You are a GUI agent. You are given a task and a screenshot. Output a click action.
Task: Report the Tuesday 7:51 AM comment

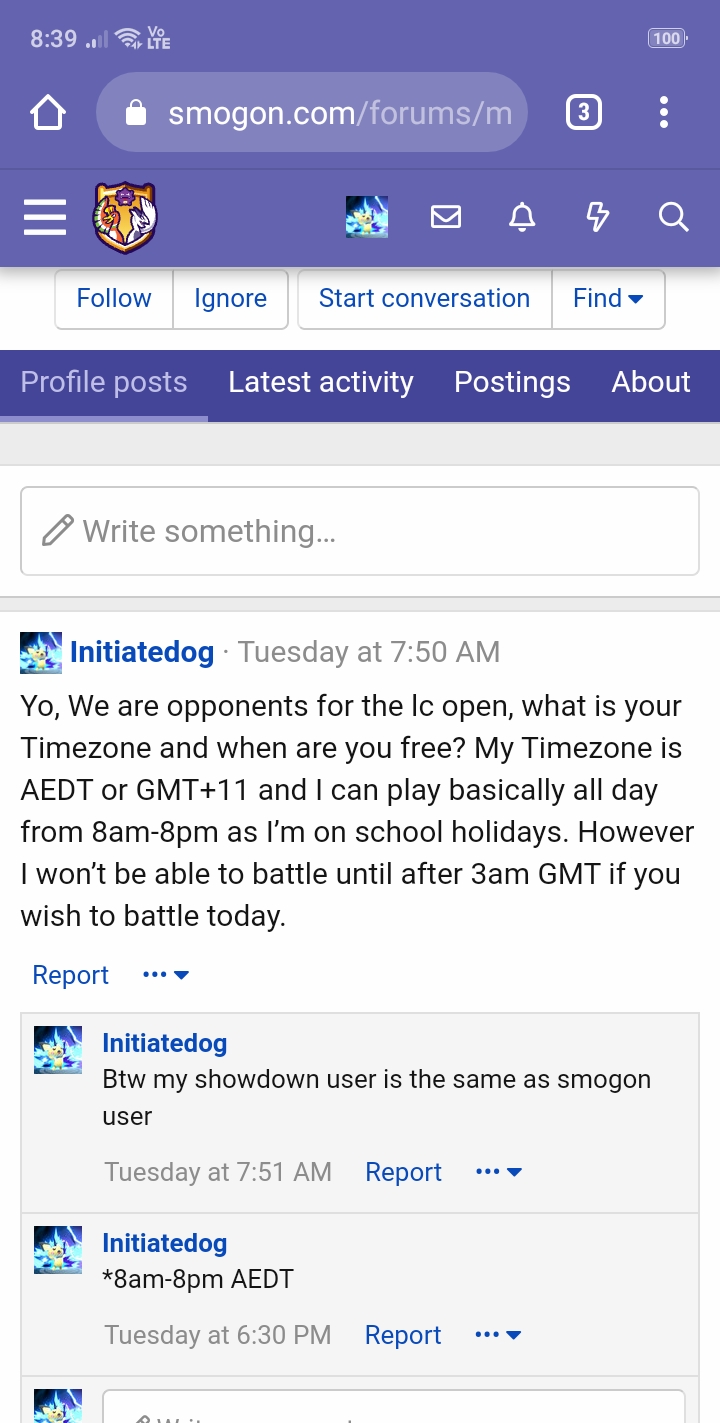point(403,1172)
